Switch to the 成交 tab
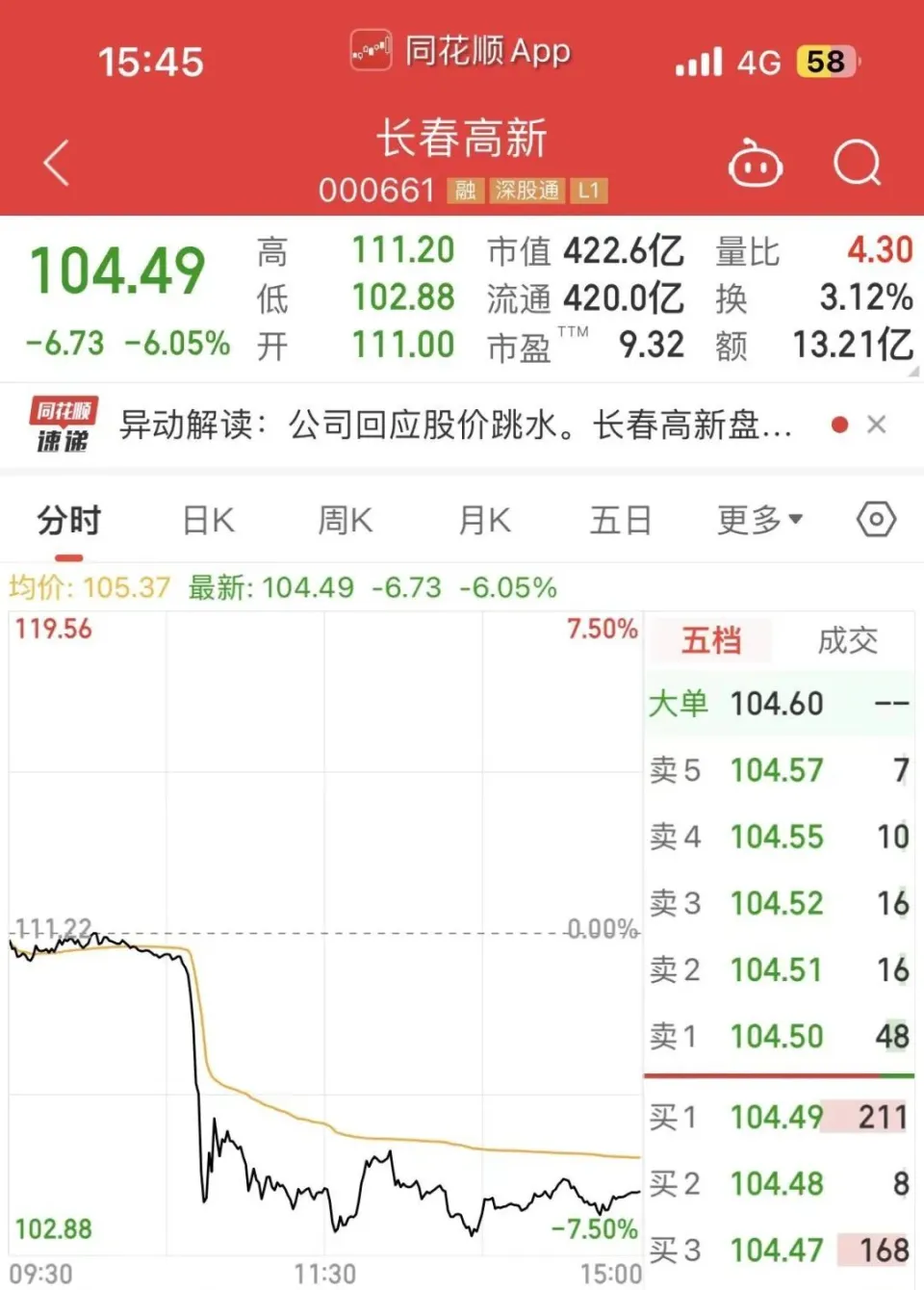 point(847,640)
